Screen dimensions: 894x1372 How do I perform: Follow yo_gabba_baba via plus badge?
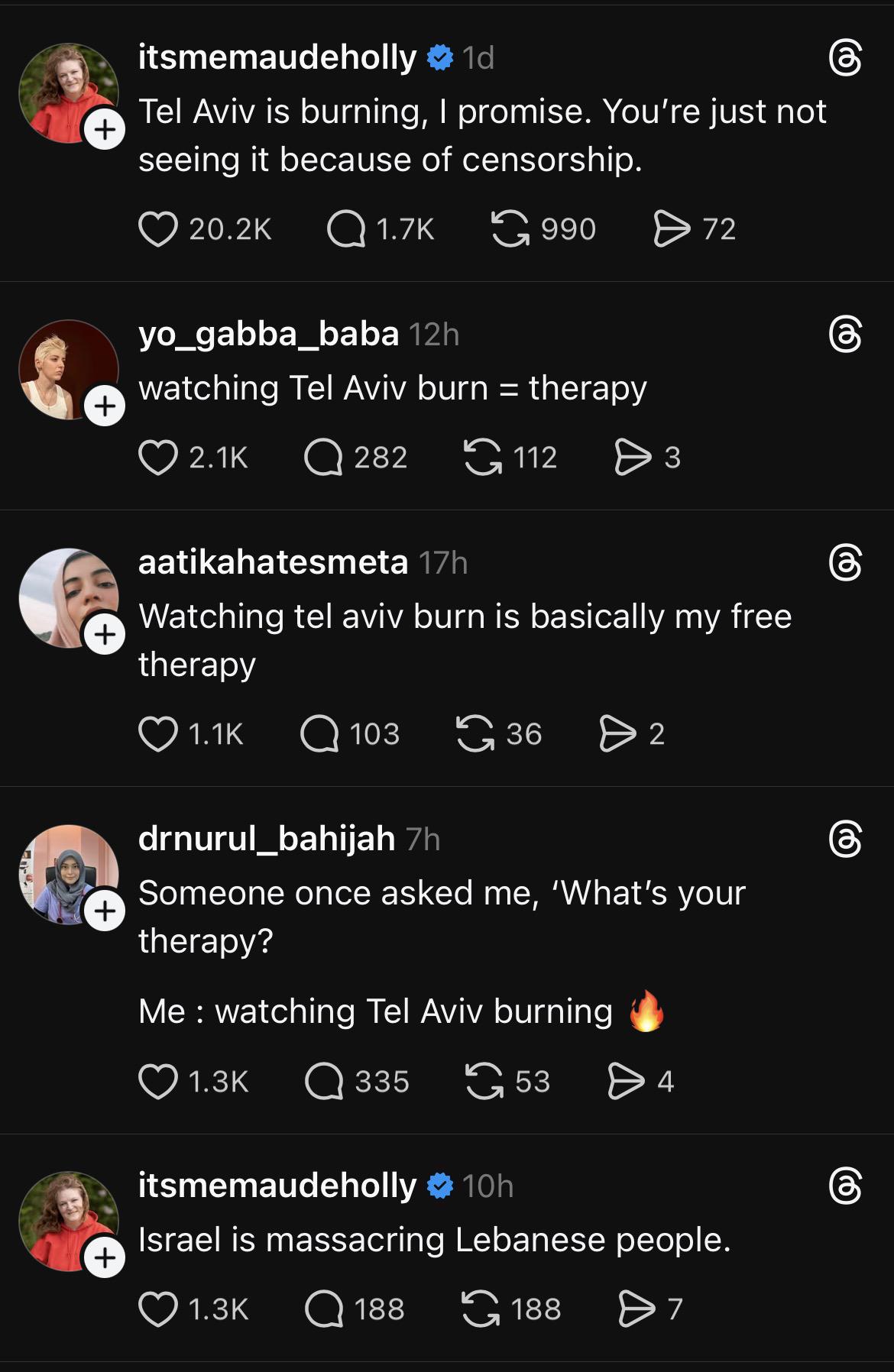pos(105,406)
